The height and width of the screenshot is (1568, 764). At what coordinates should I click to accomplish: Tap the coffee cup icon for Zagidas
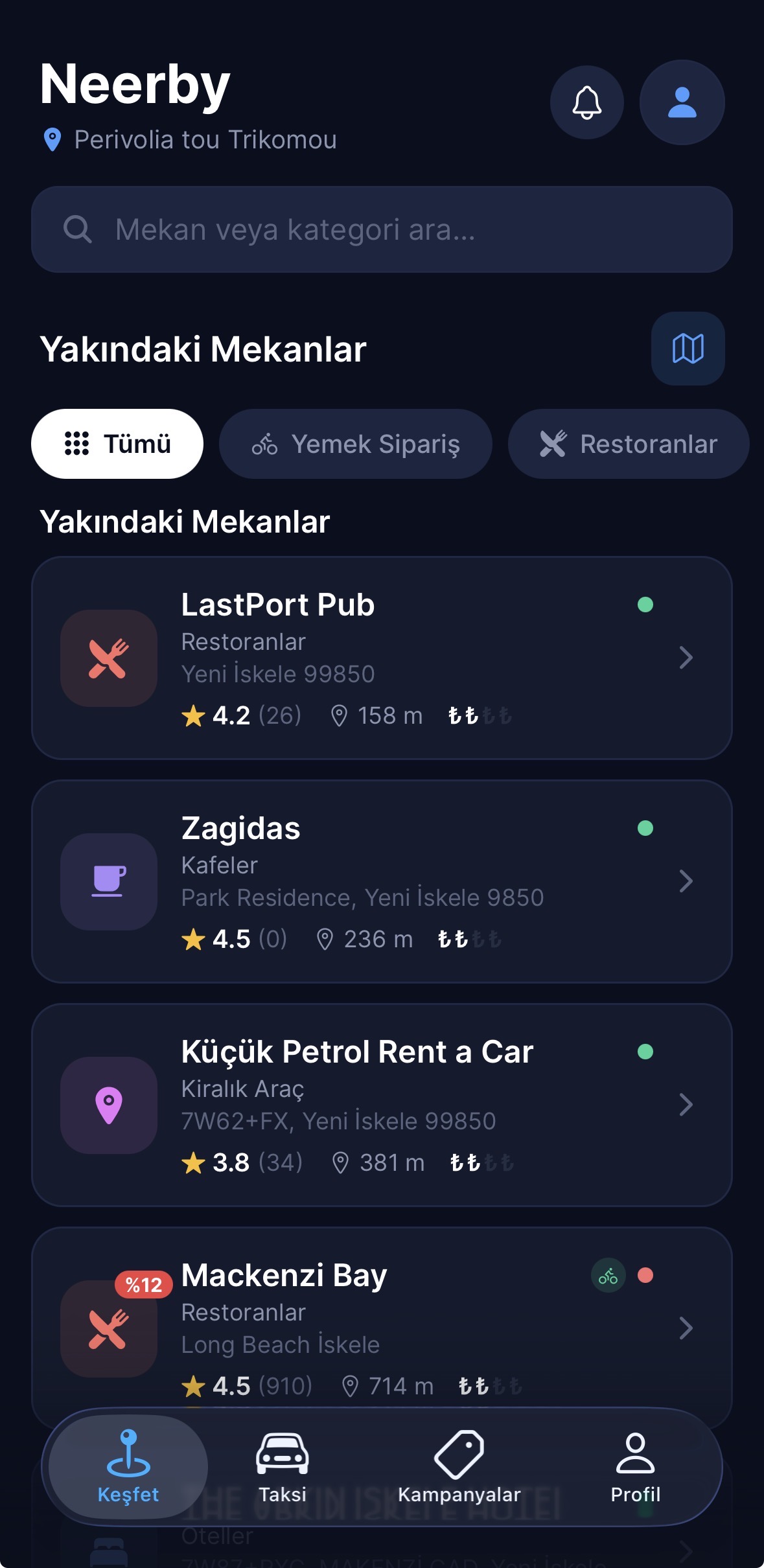coord(108,880)
